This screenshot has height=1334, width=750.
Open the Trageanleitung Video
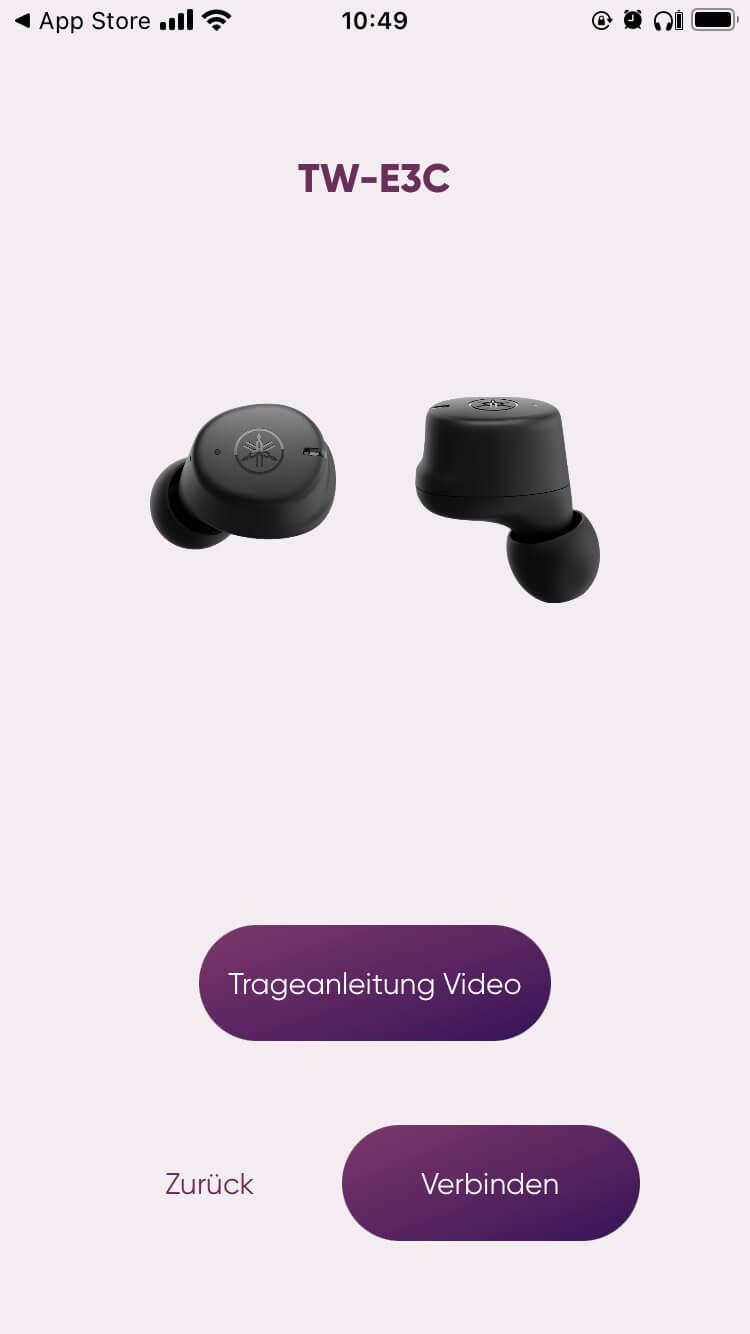374,983
